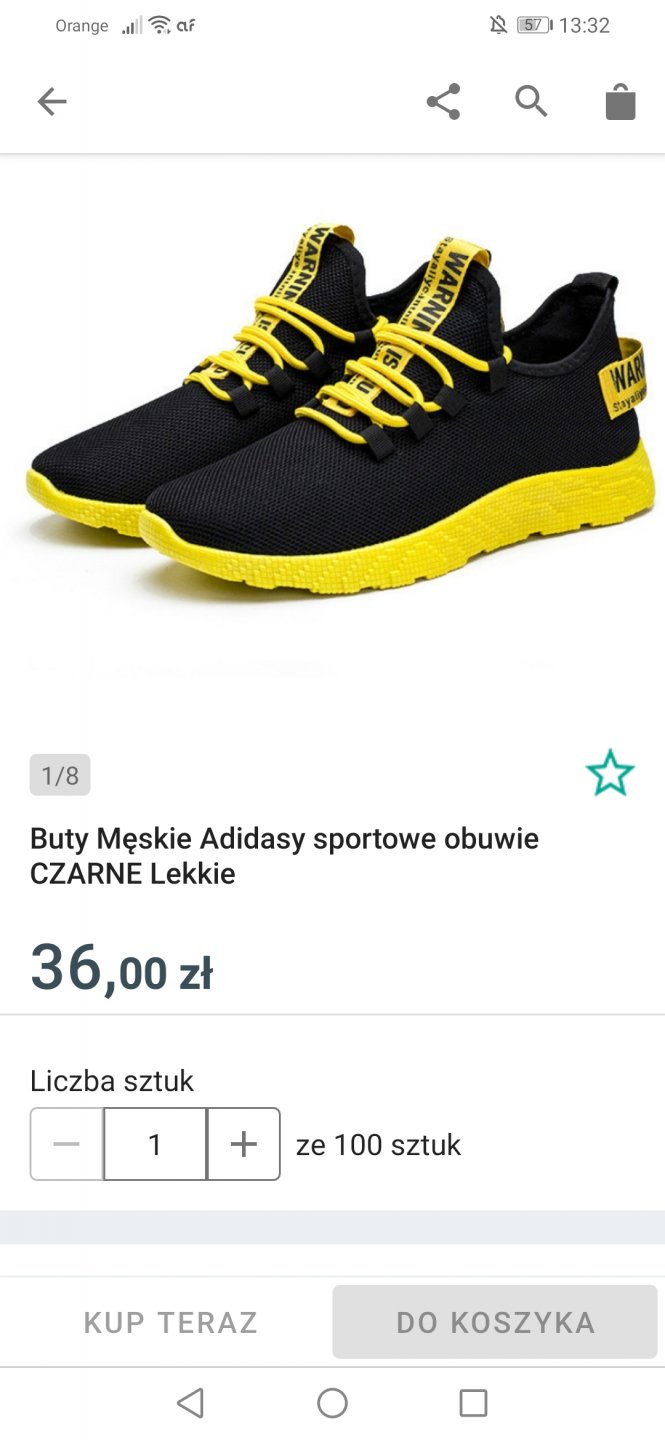Open the shopping bag cart
The width and height of the screenshot is (665, 1440).
coord(620,101)
